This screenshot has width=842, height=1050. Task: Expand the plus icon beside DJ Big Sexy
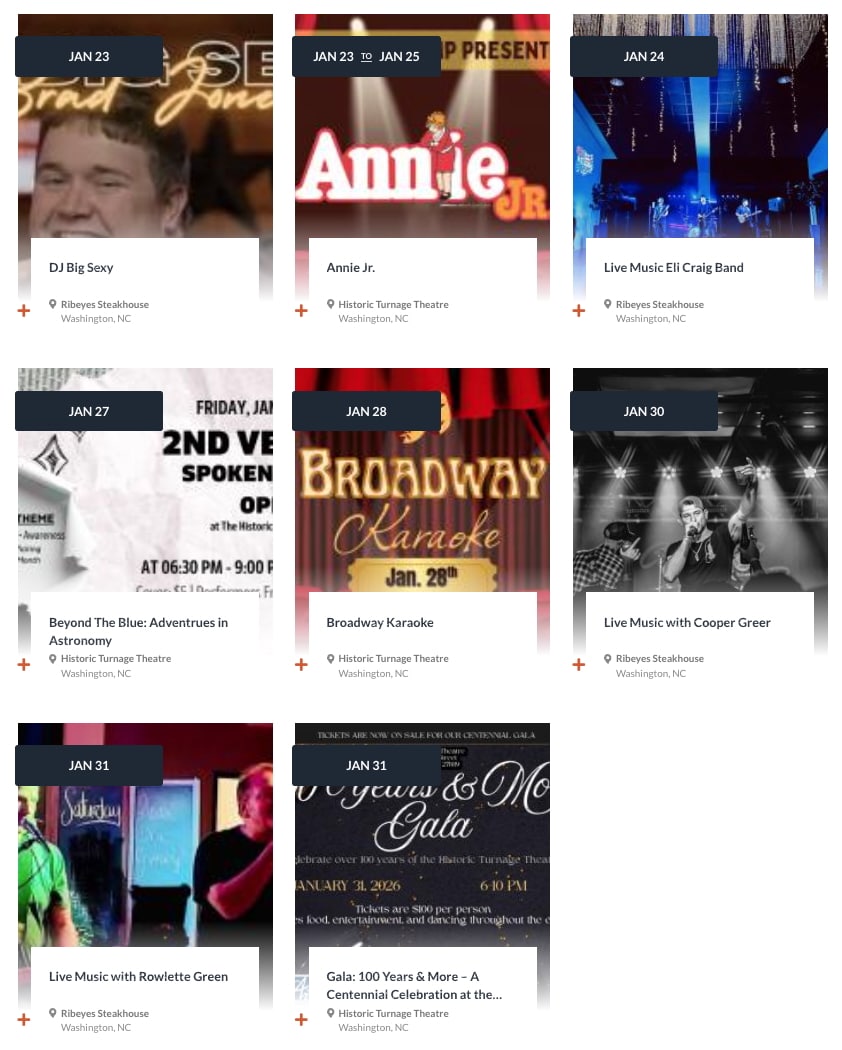[x=24, y=311]
